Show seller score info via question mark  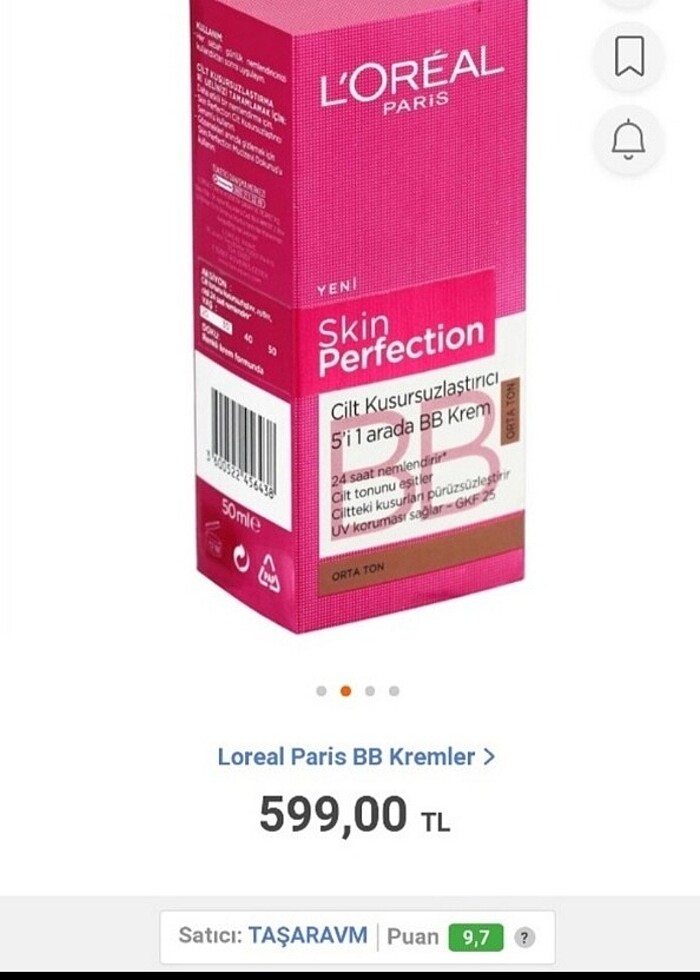524,938
